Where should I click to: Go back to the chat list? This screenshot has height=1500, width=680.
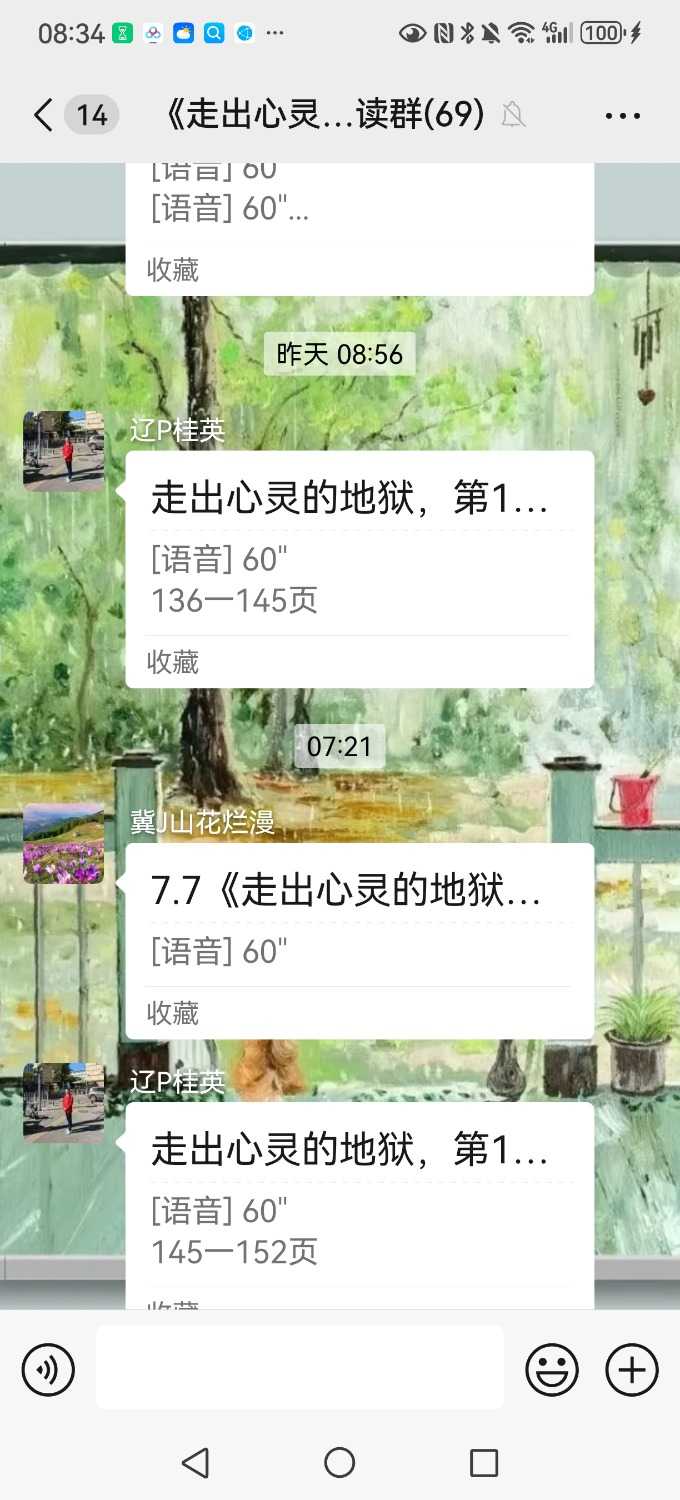click(42, 115)
